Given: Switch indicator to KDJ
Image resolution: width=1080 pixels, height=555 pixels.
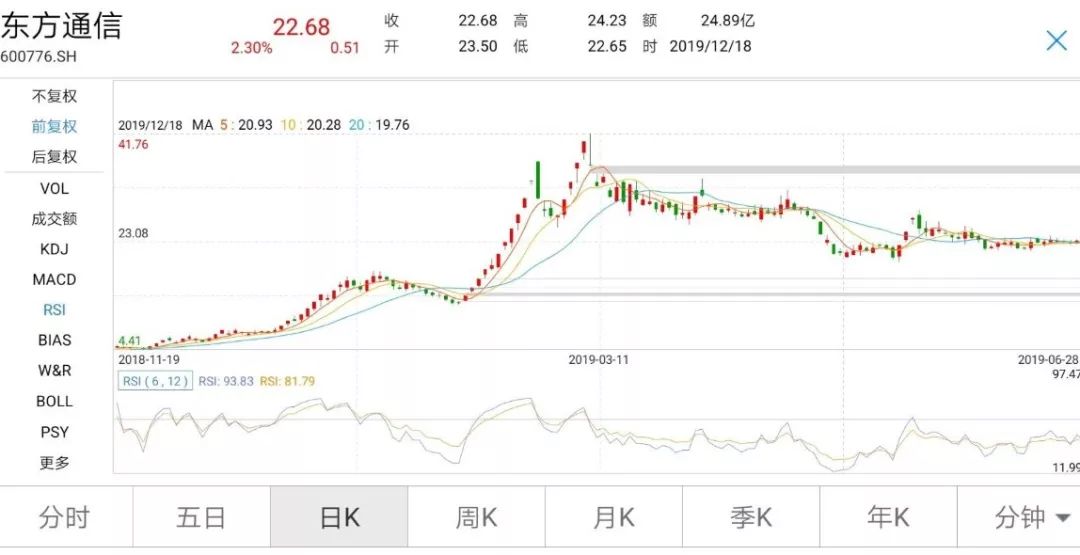Looking at the screenshot, I should point(54,249).
